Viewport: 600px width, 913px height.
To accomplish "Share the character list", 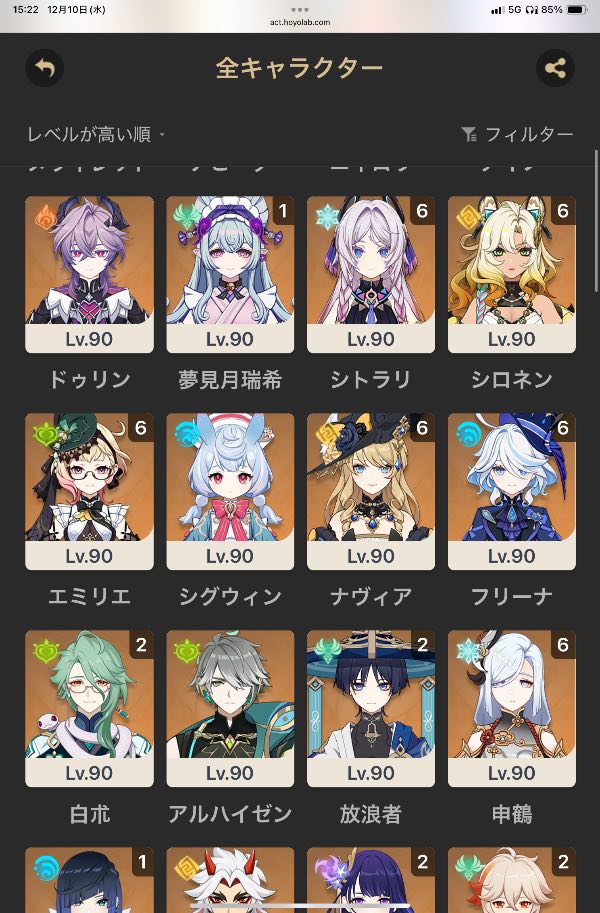I will pyautogui.click(x=555, y=68).
